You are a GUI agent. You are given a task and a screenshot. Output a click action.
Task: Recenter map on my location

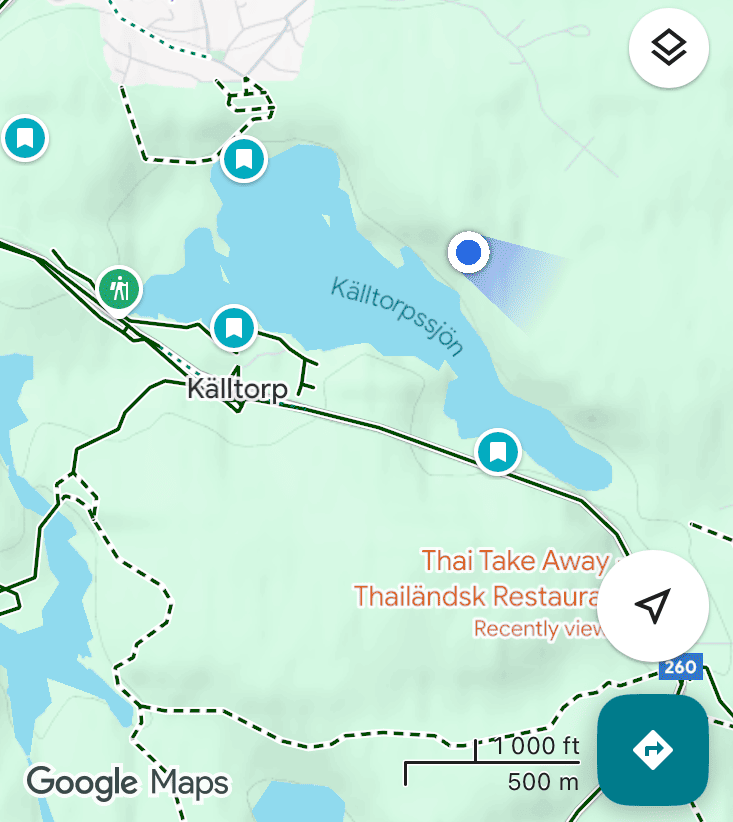click(x=652, y=605)
